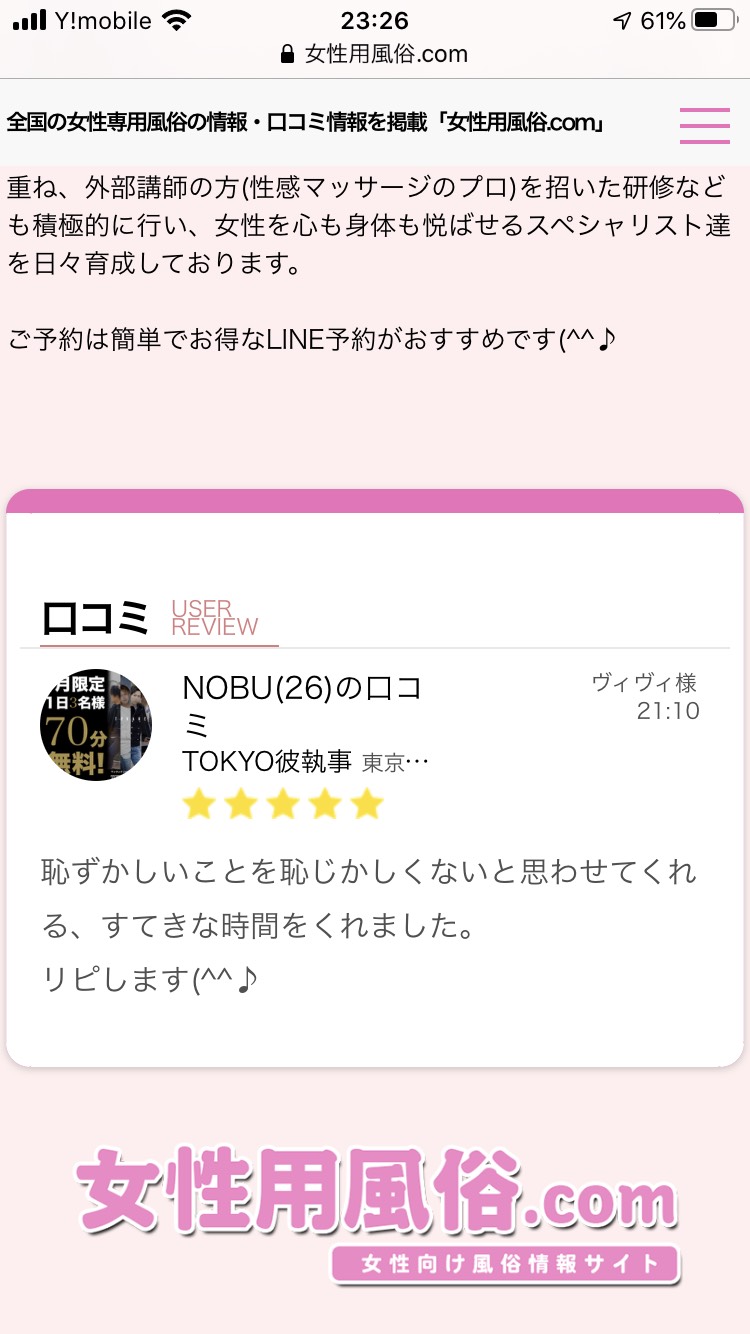Open the TOKYO彼執事 shop link
This screenshot has width=750, height=1334.
(x=267, y=761)
